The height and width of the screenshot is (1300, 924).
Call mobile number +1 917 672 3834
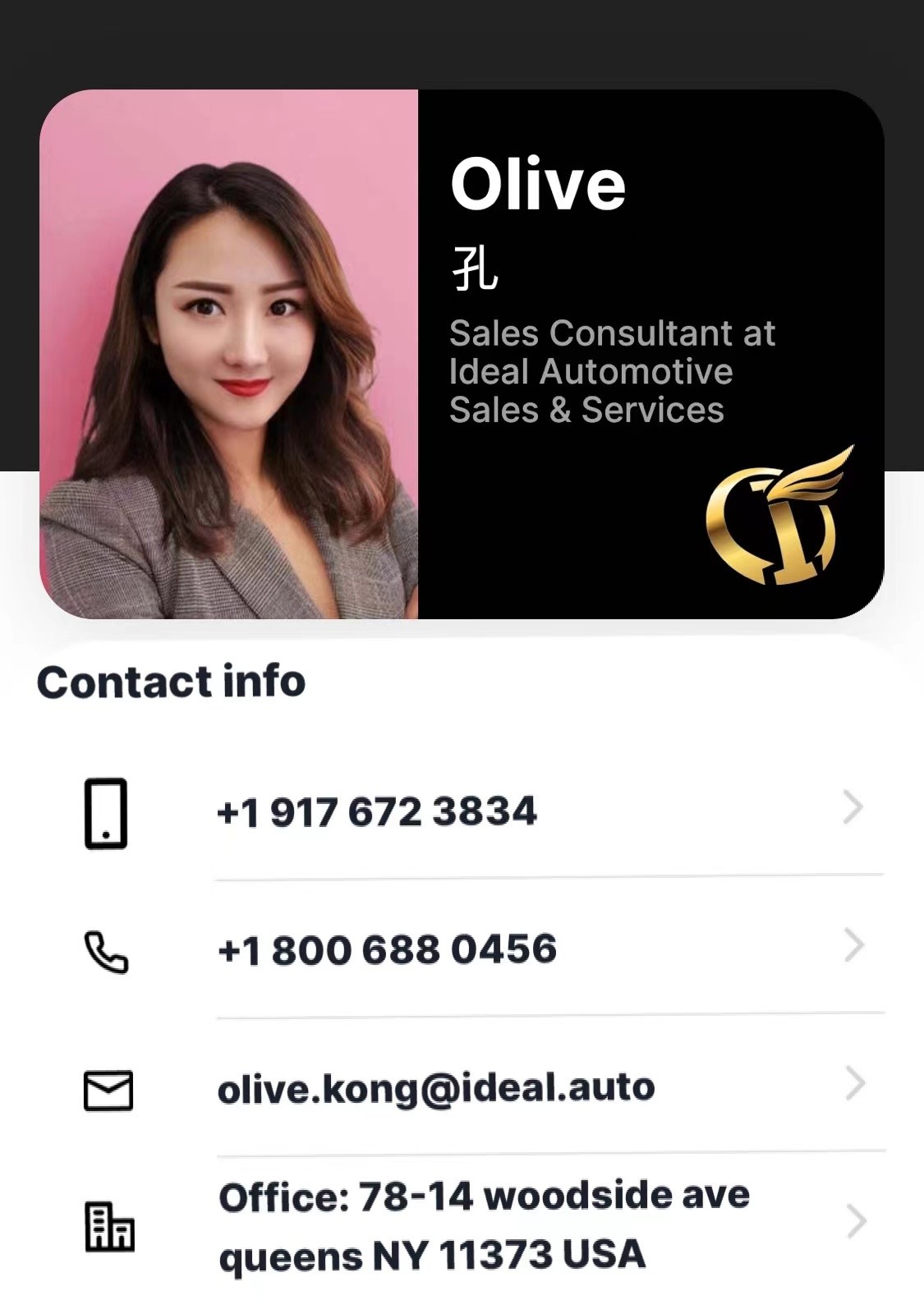click(377, 812)
